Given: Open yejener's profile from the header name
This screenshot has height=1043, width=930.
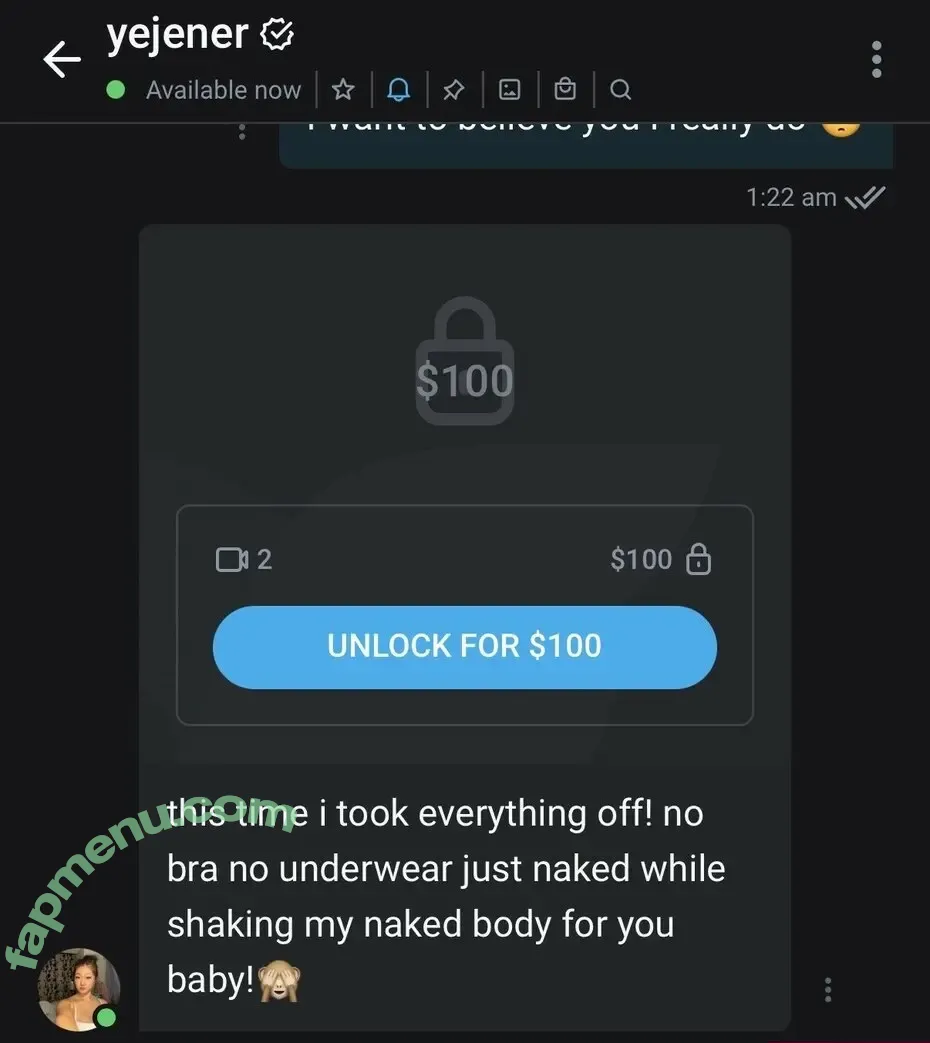Looking at the screenshot, I should coord(177,35).
